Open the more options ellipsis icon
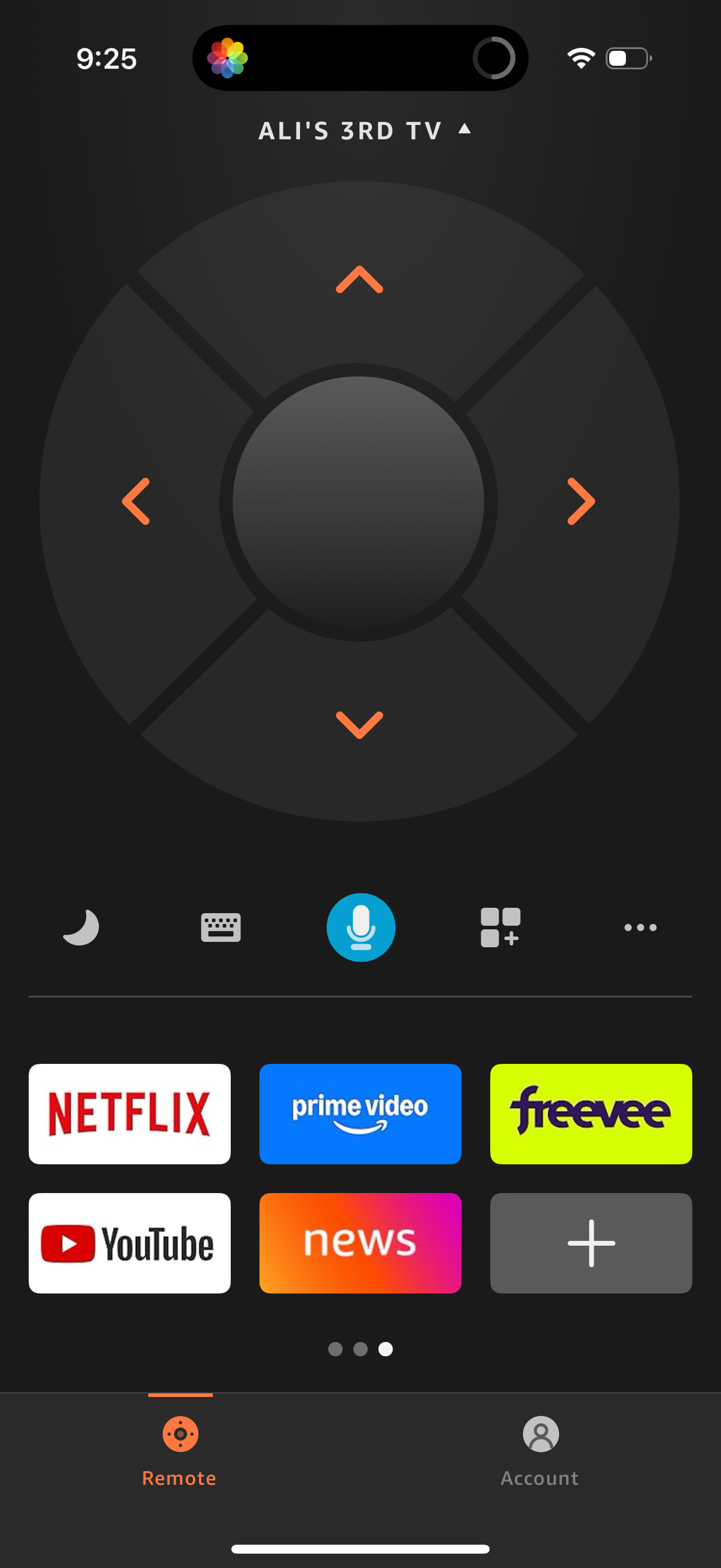 [x=641, y=927]
